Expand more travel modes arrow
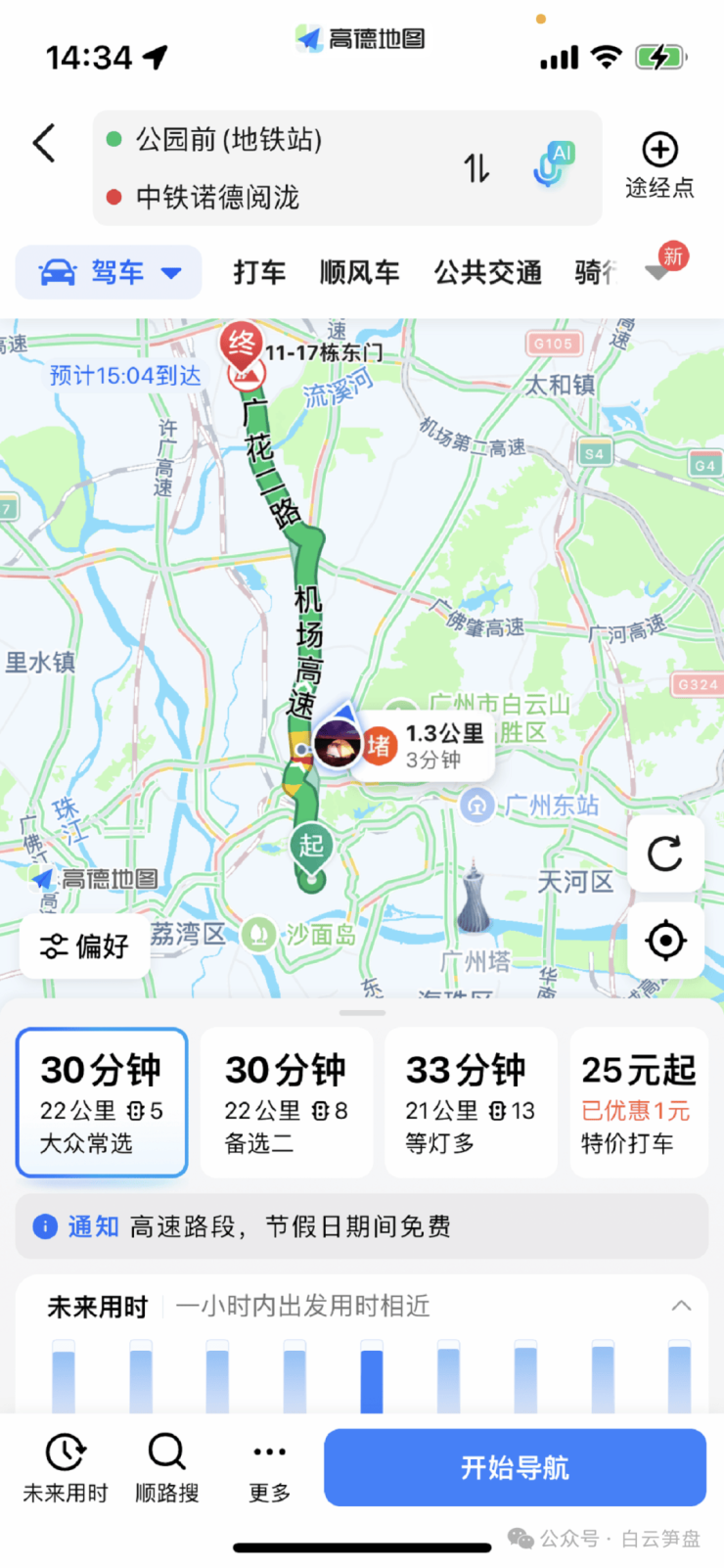 tap(658, 272)
